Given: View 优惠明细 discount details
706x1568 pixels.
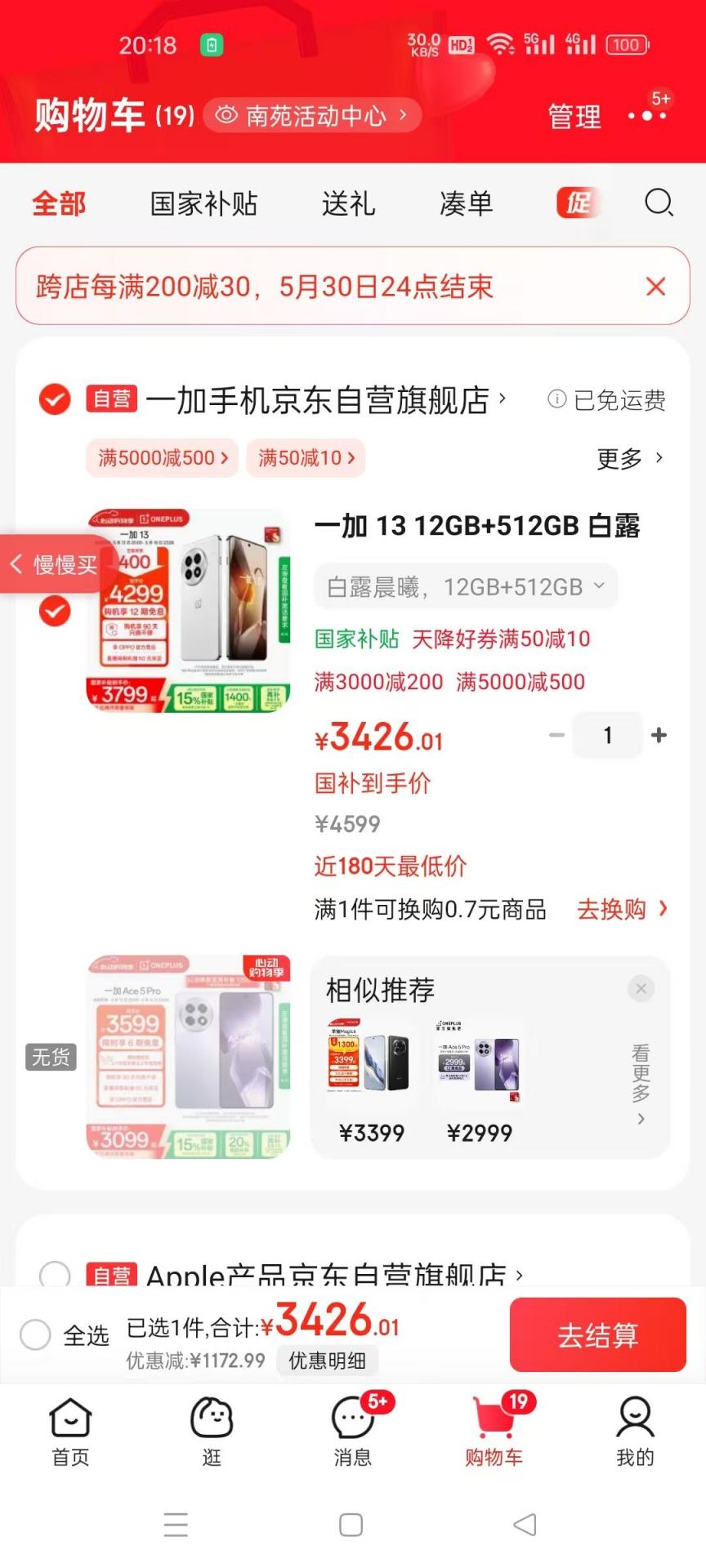Looking at the screenshot, I should (327, 1361).
